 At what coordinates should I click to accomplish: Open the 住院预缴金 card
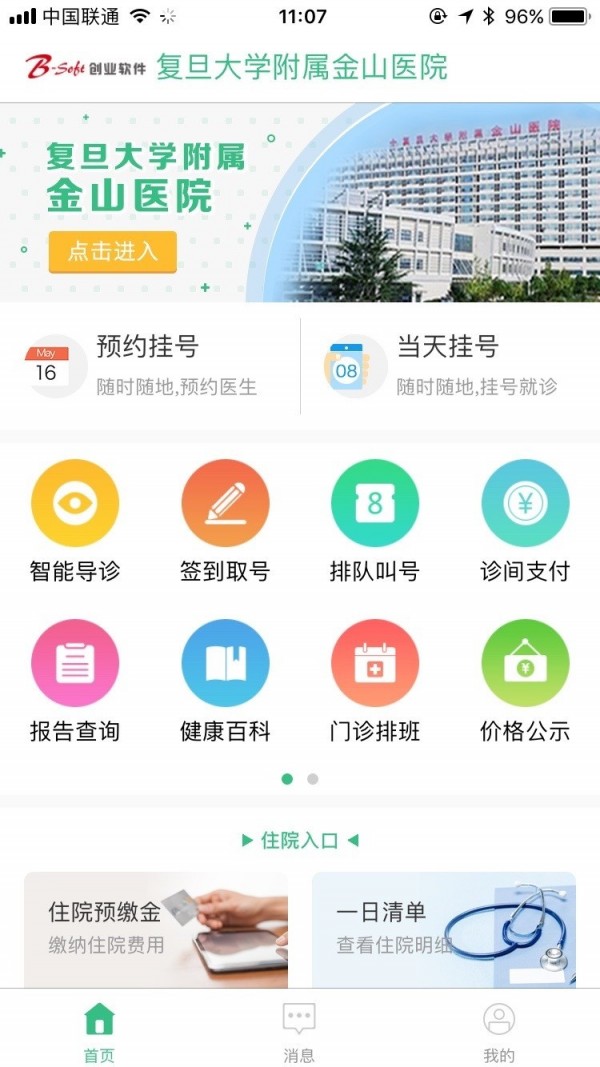click(156, 929)
